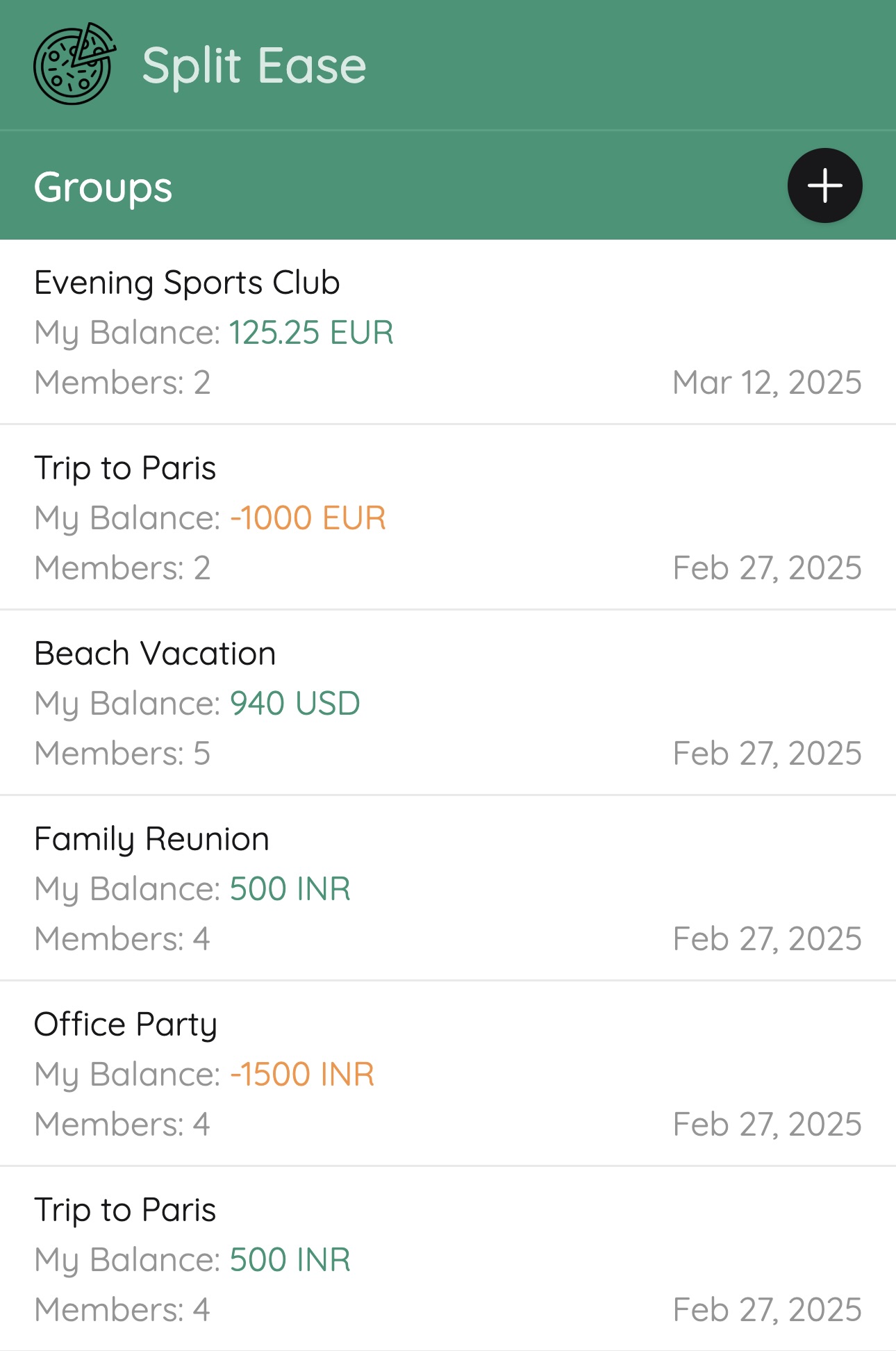Open the Trip to Paris group with EUR balance
Image resolution: width=896 pixels, height=1351 pixels.
[x=126, y=467]
